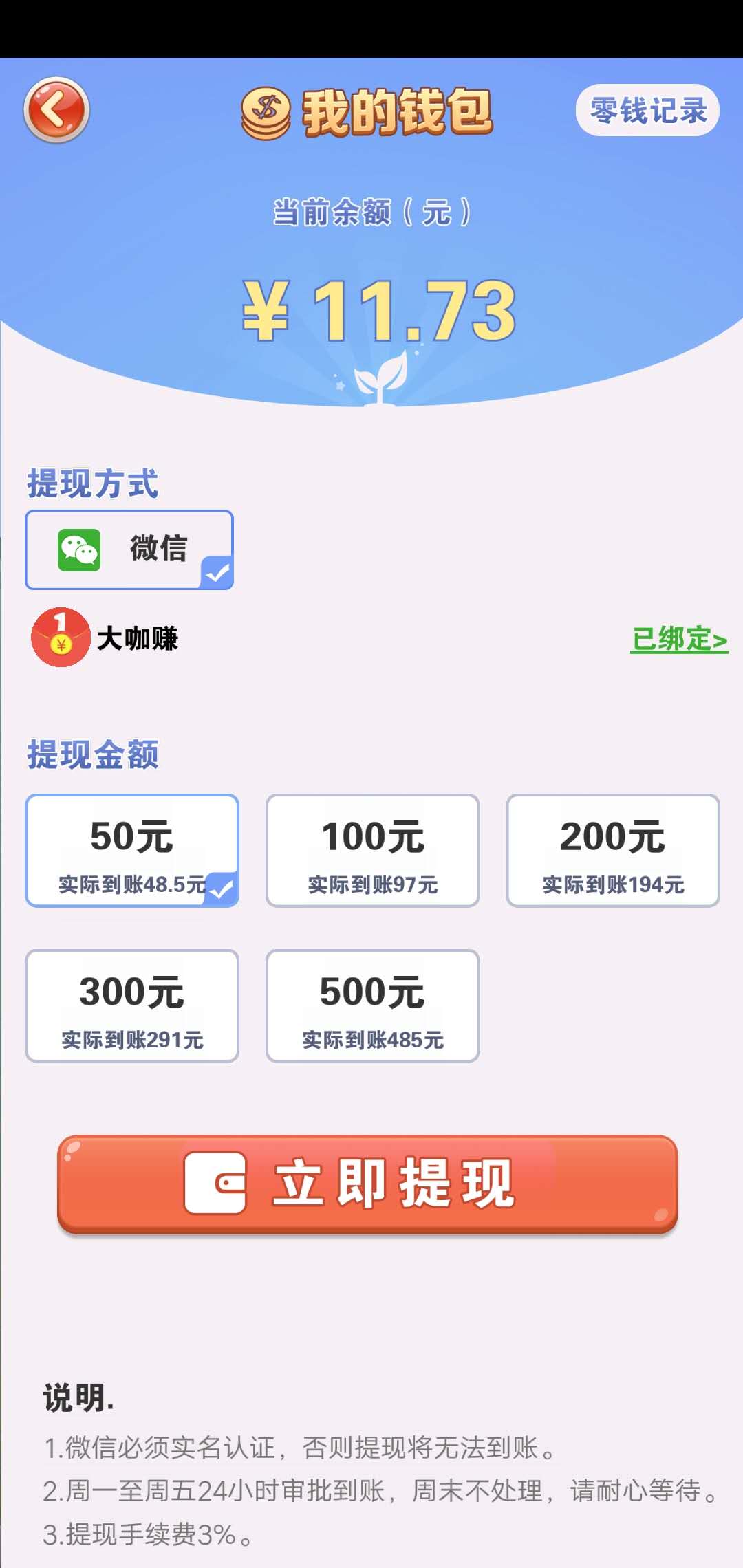Open 零钱记录 change history
This screenshot has height=1568, width=743.
pyautogui.click(x=647, y=110)
